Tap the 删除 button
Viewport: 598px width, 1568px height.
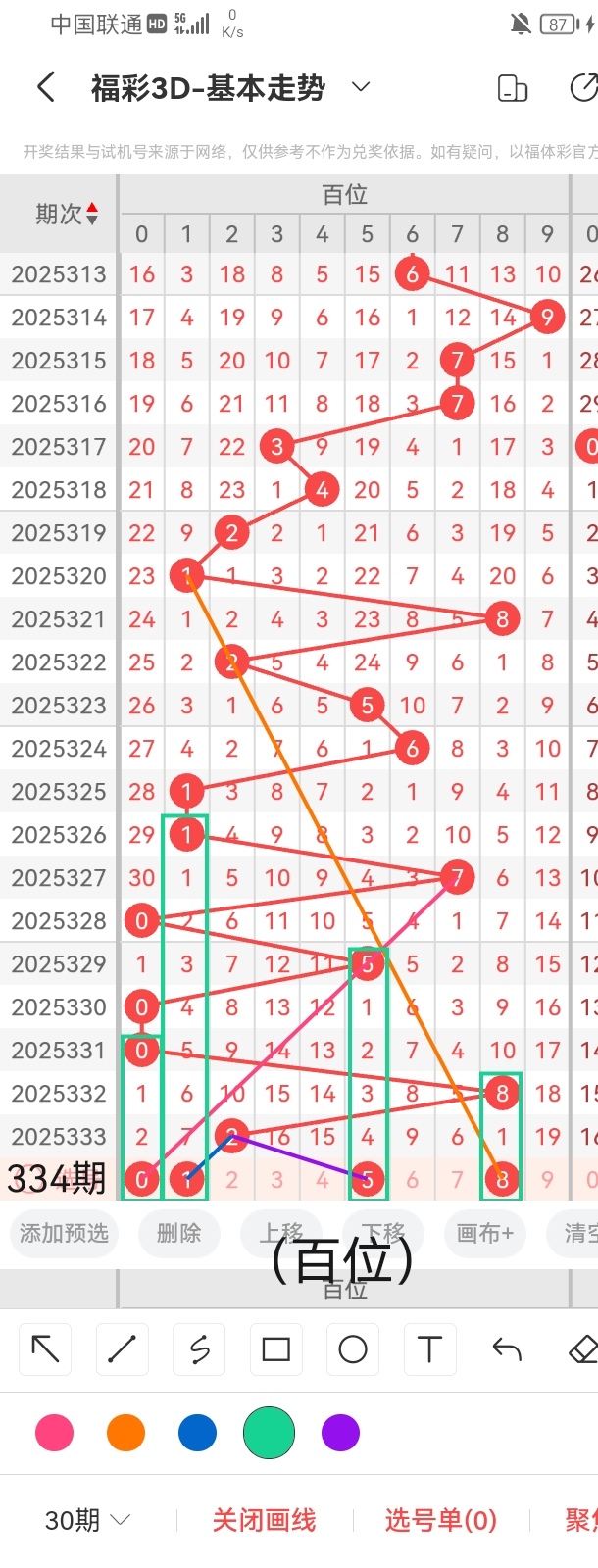point(178,1233)
